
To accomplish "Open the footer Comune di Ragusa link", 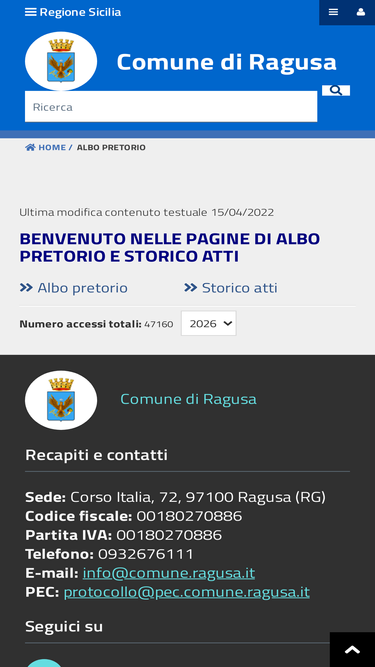I will (188, 399).
